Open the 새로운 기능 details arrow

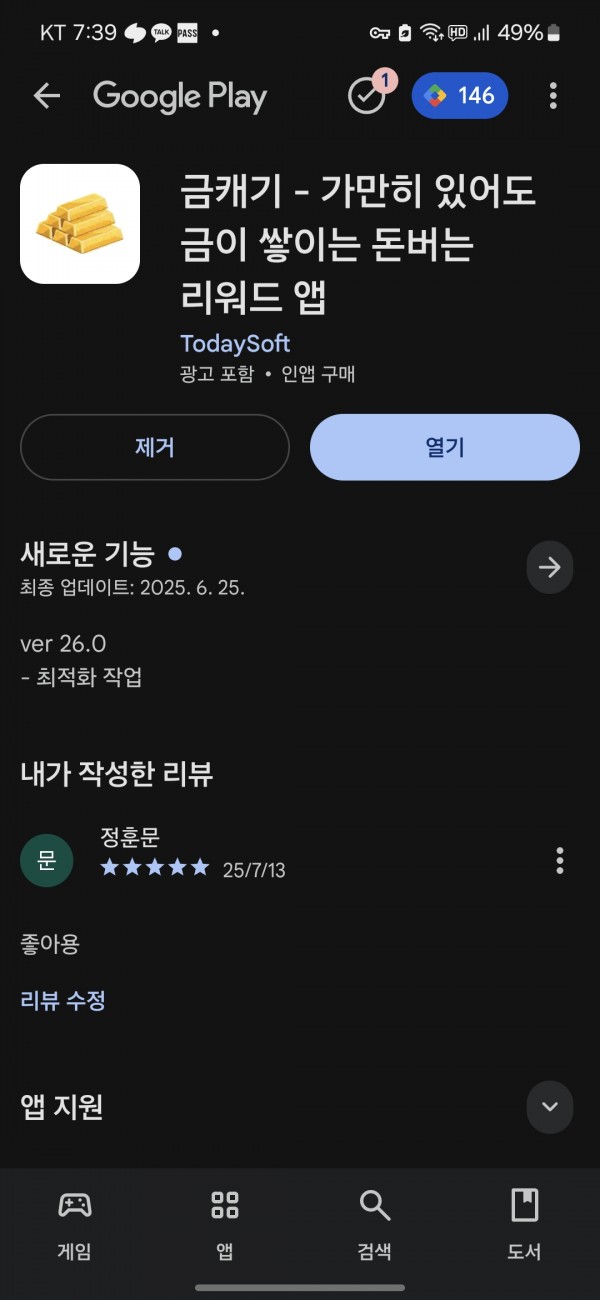coord(550,568)
